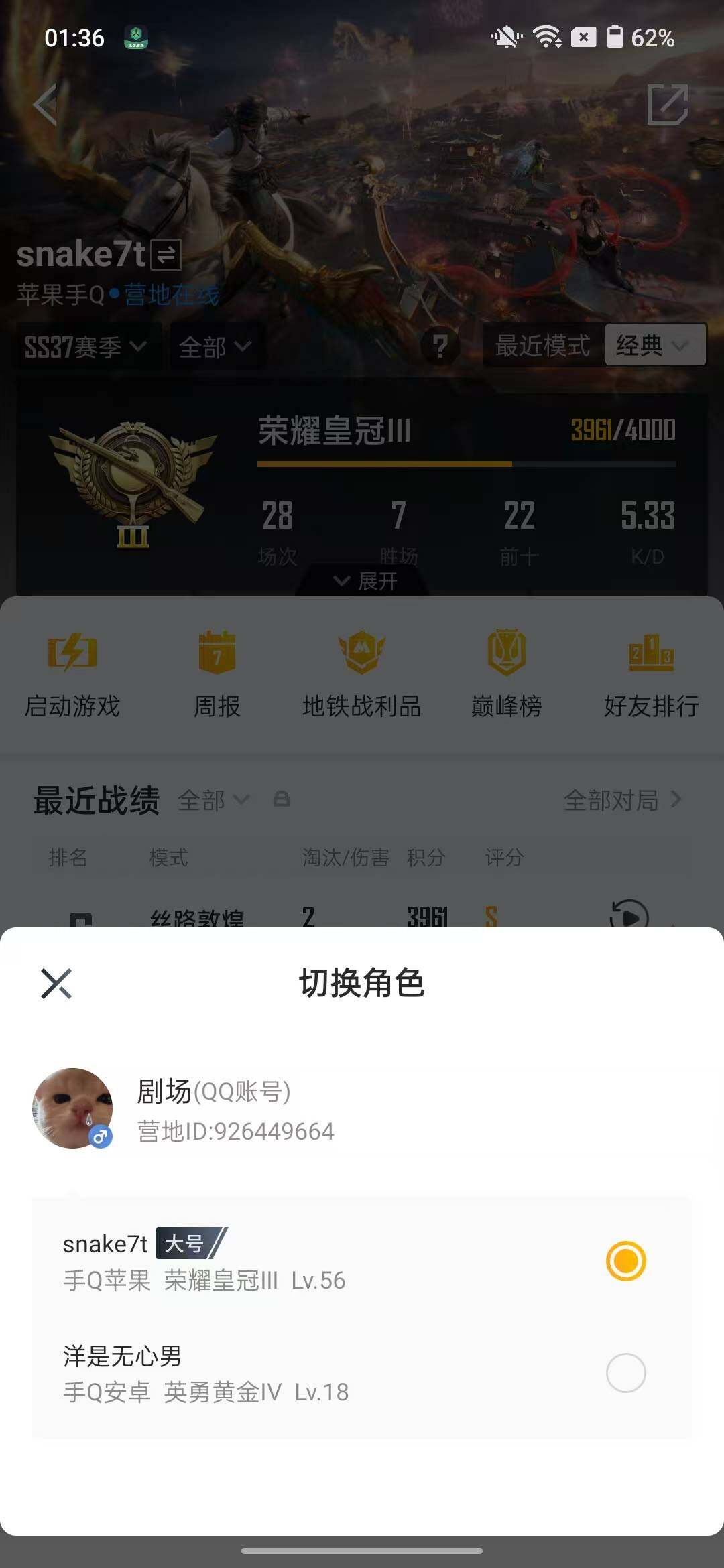Expand the 展开 stats panel
The image size is (724, 1568).
(362, 582)
